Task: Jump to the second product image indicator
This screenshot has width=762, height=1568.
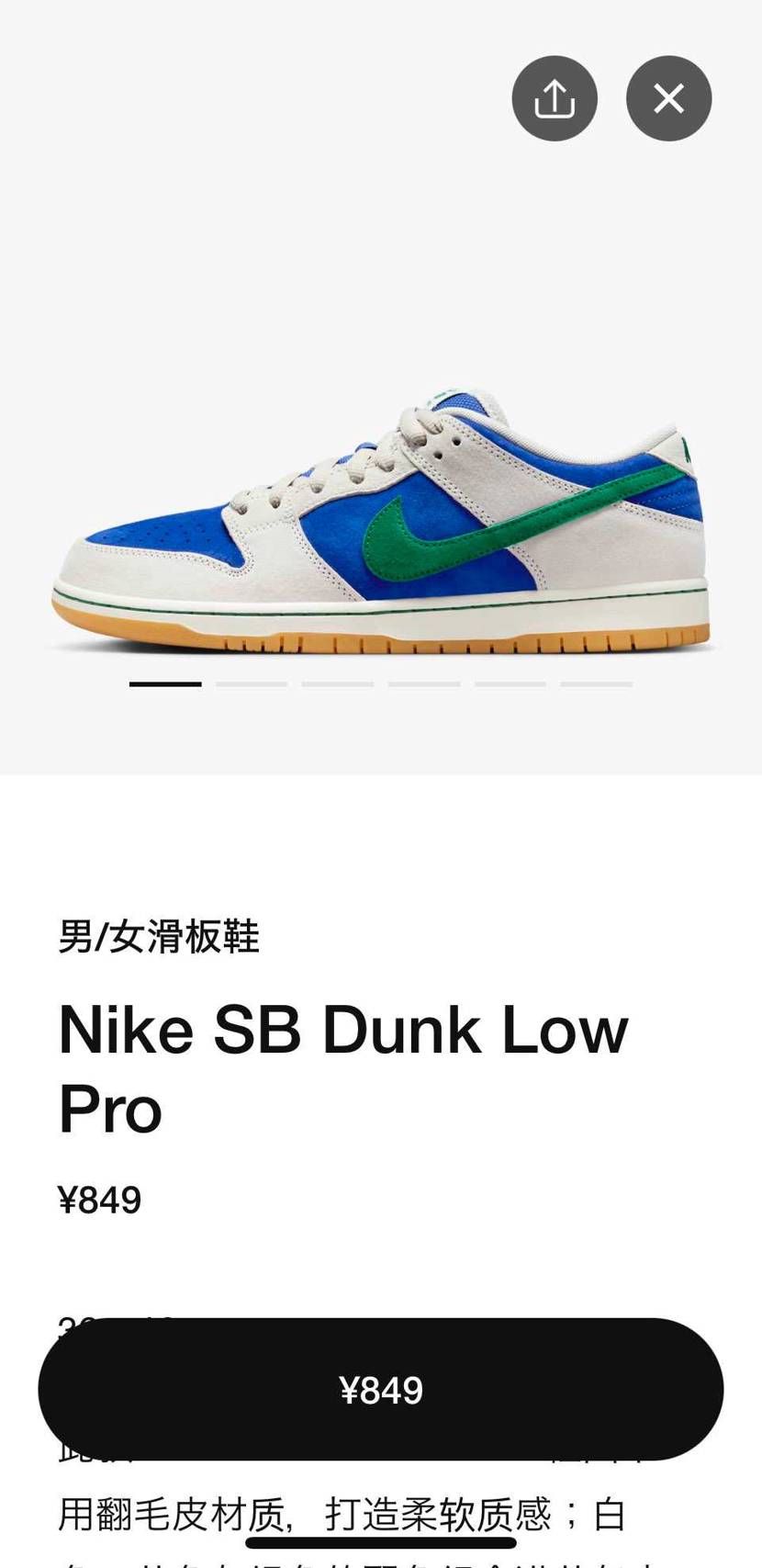Action: point(252,684)
